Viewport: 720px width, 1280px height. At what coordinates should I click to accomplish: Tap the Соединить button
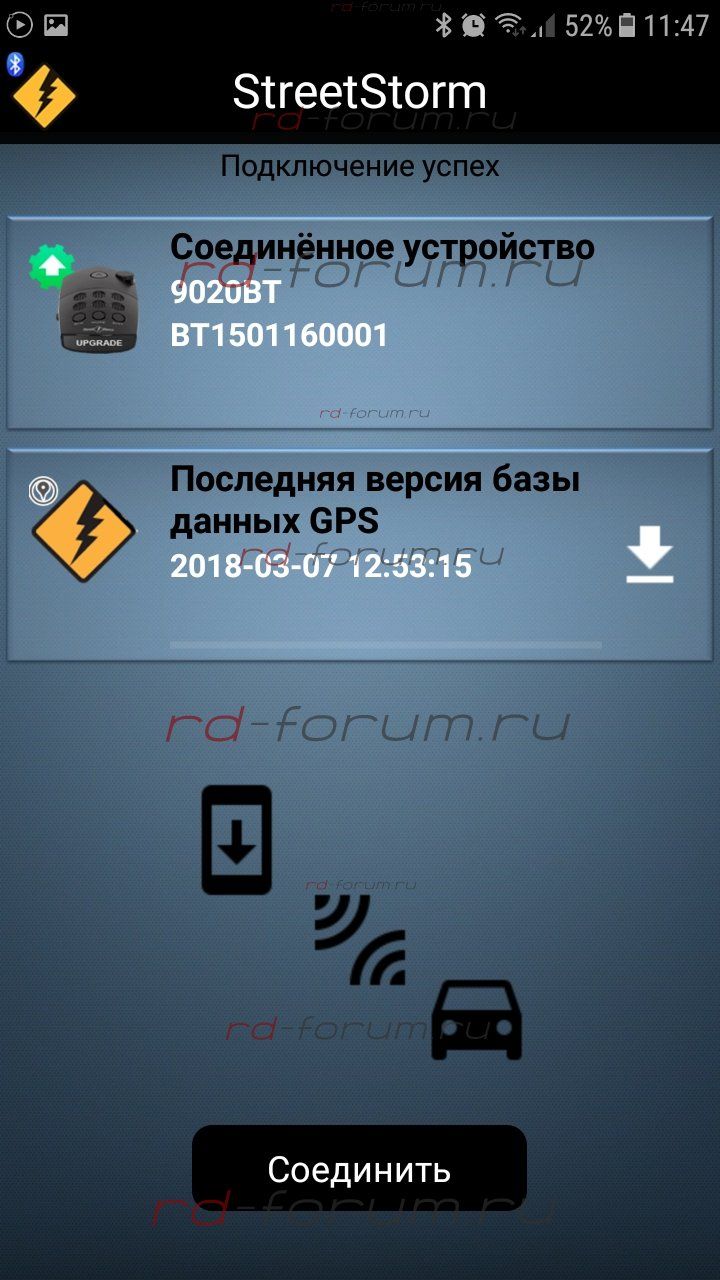click(359, 1168)
